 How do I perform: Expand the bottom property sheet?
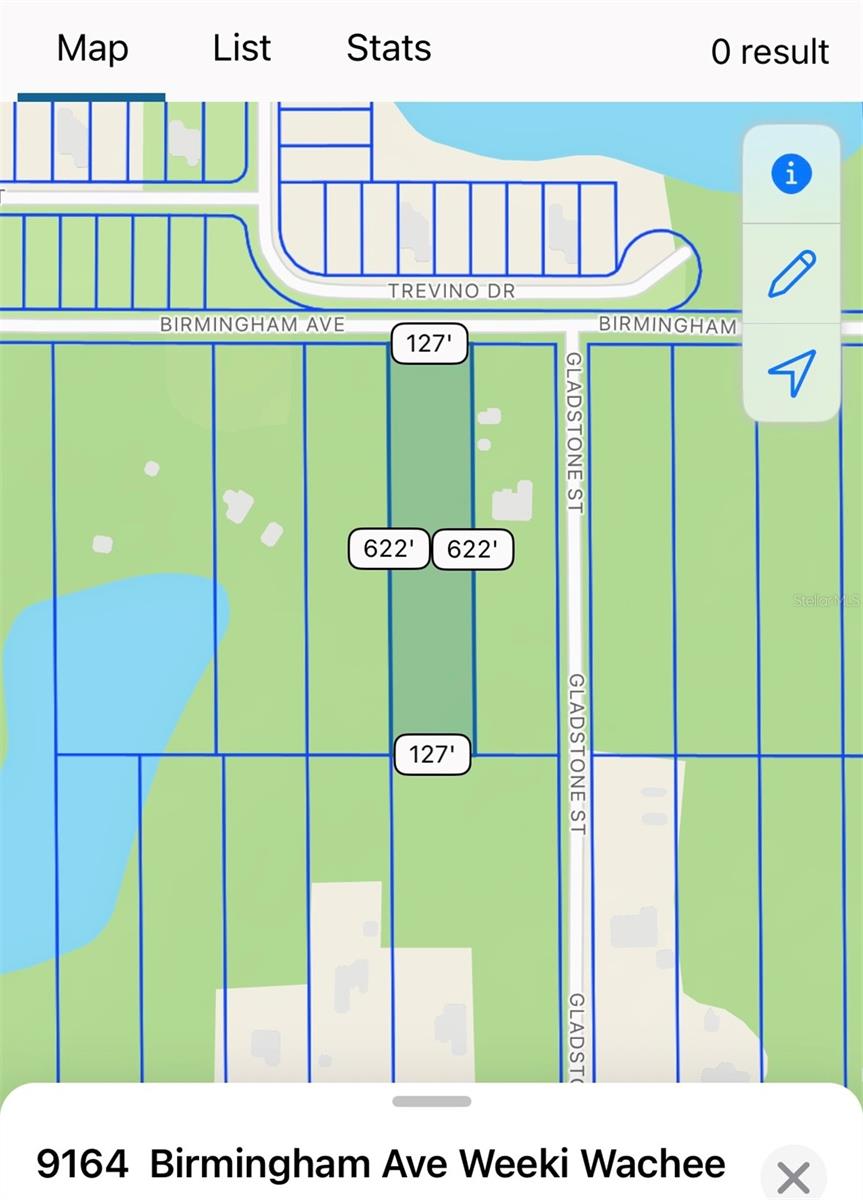pyautogui.click(x=431, y=1100)
